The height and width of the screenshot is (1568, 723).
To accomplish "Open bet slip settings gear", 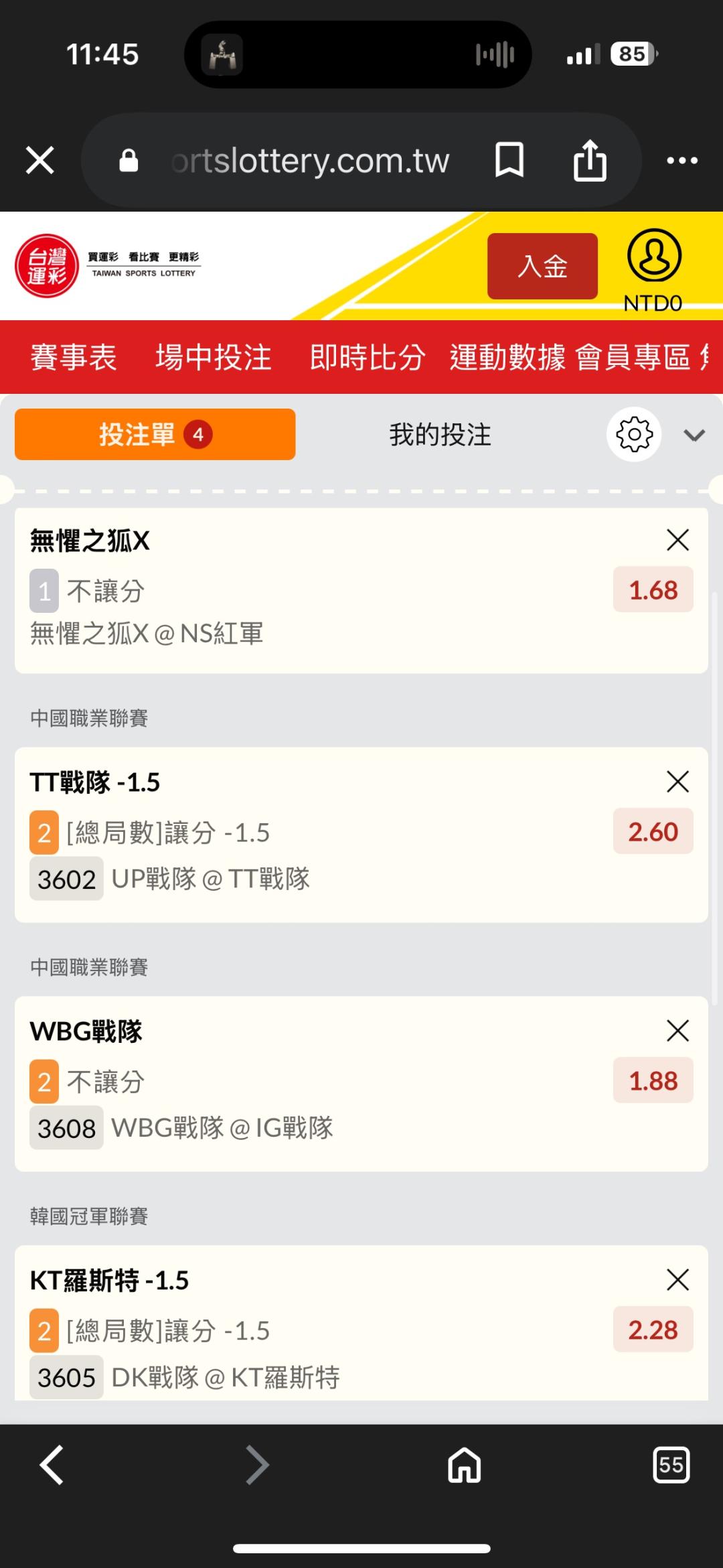I will point(634,434).
